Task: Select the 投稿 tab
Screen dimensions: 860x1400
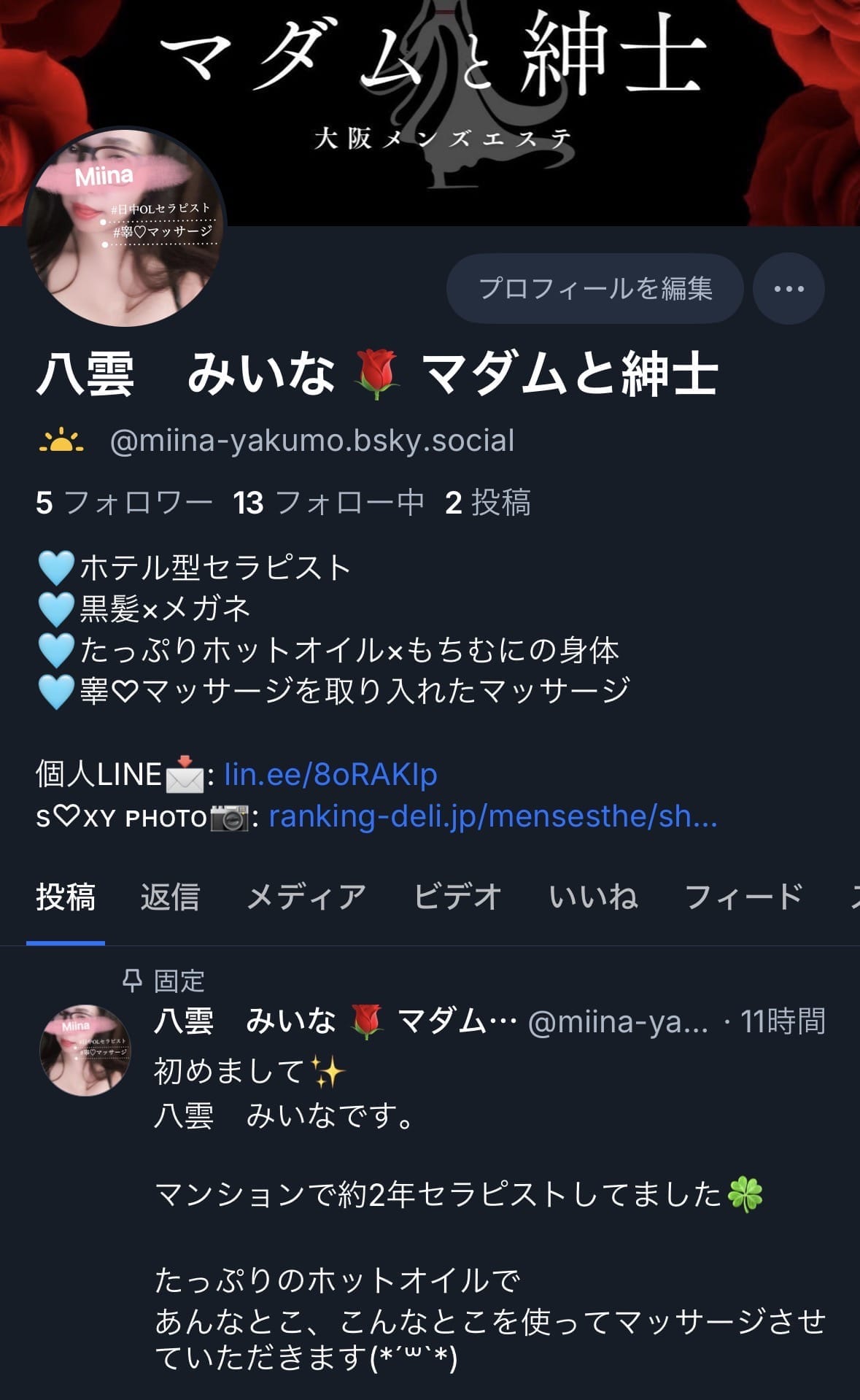Action: tap(66, 897)
